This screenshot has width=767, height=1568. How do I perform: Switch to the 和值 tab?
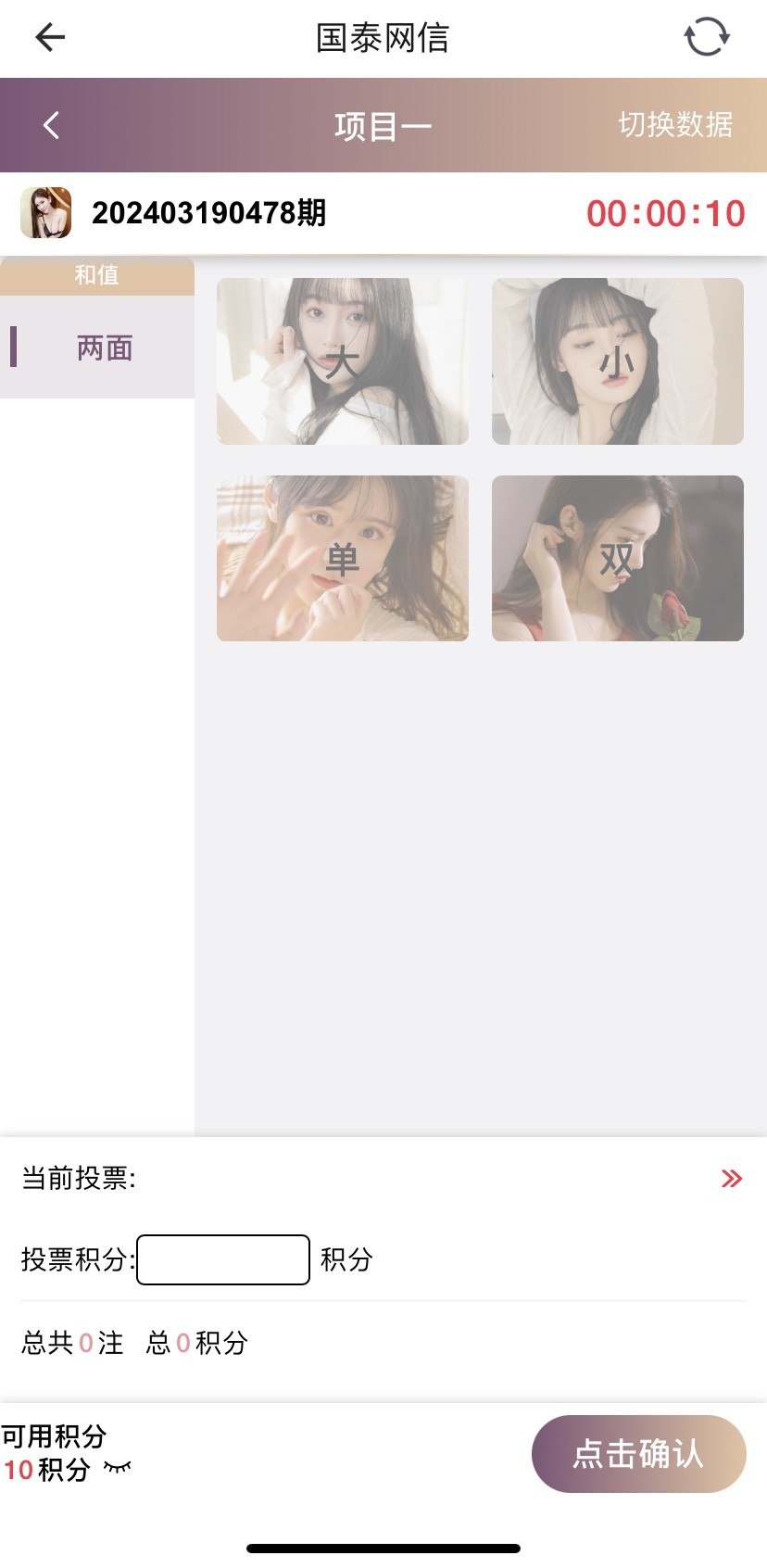click(96, 275)
